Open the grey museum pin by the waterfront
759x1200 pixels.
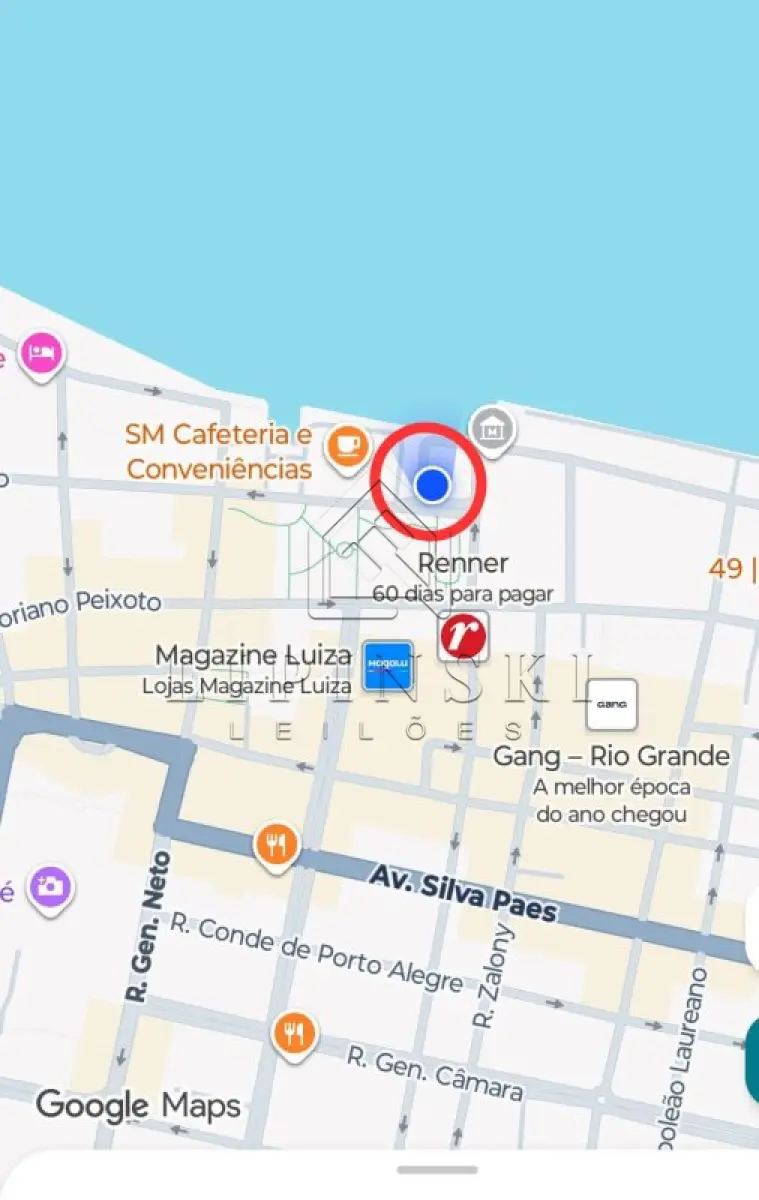492,429
